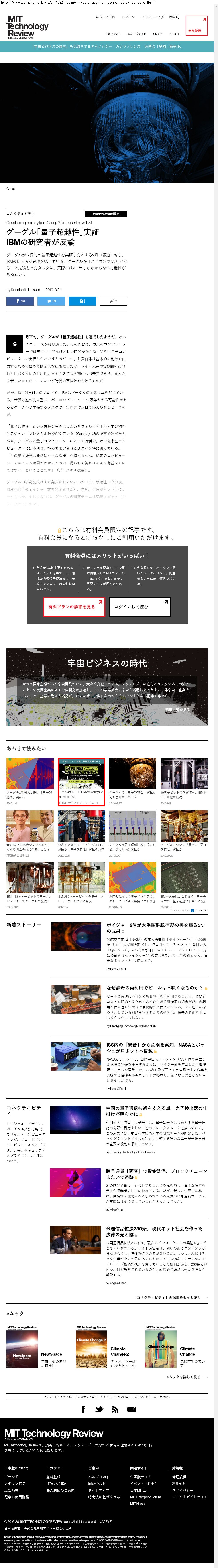Open the ログイン link in header
Screen dimensions: 218x1568
tap(128, 17)
